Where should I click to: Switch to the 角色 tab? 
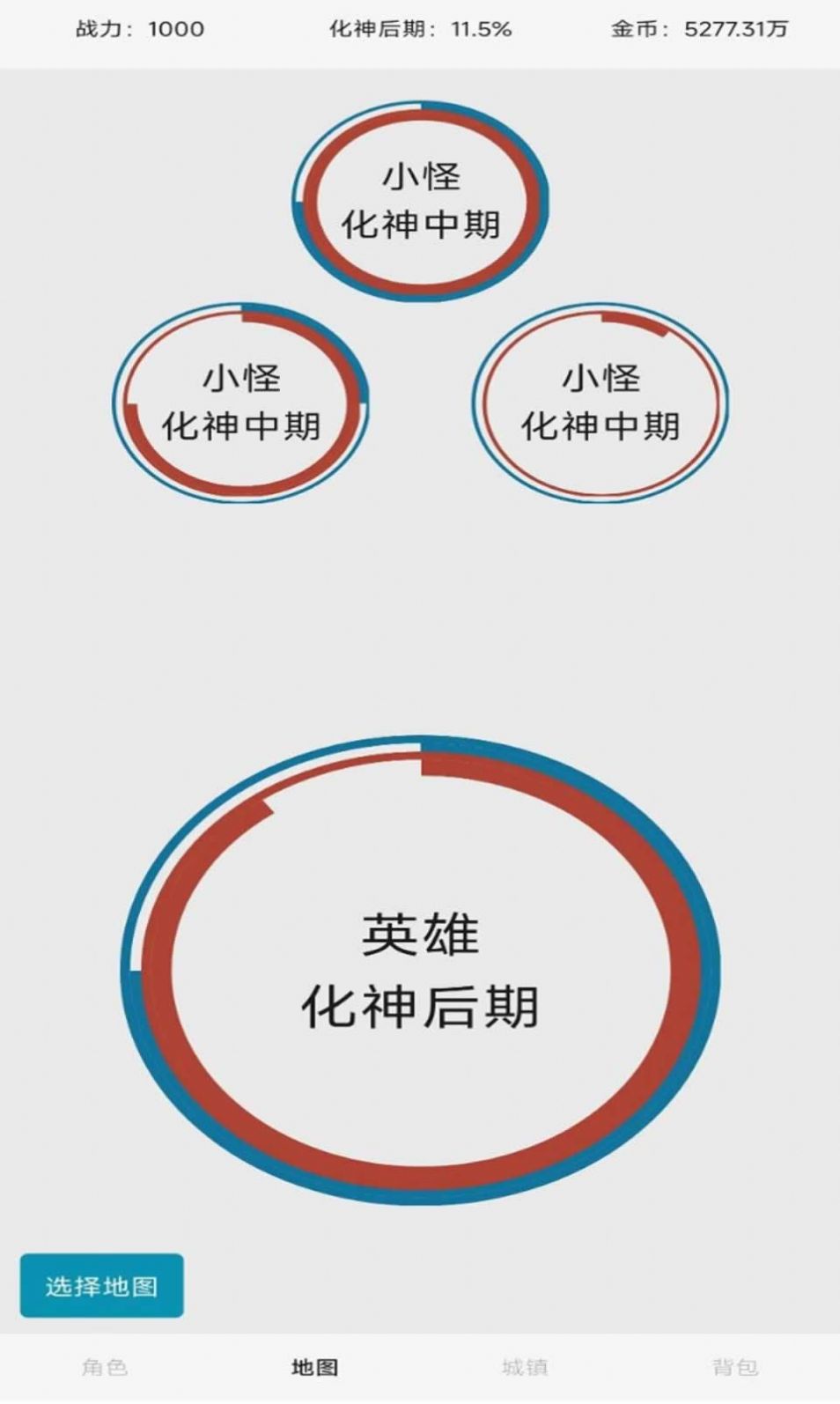click(x=105, y=1367)
